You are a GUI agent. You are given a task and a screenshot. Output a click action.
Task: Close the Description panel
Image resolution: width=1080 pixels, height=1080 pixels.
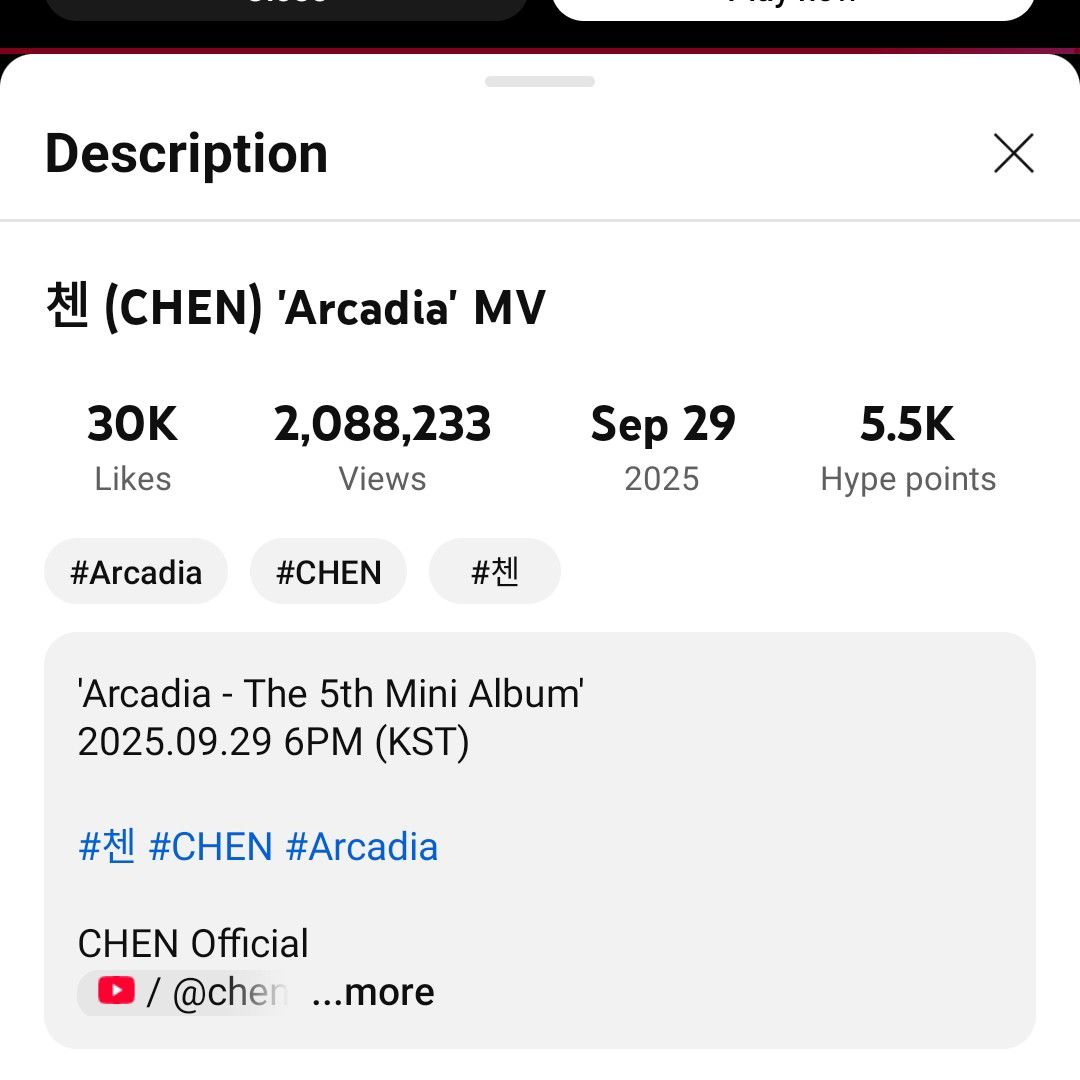point(1013,154)
